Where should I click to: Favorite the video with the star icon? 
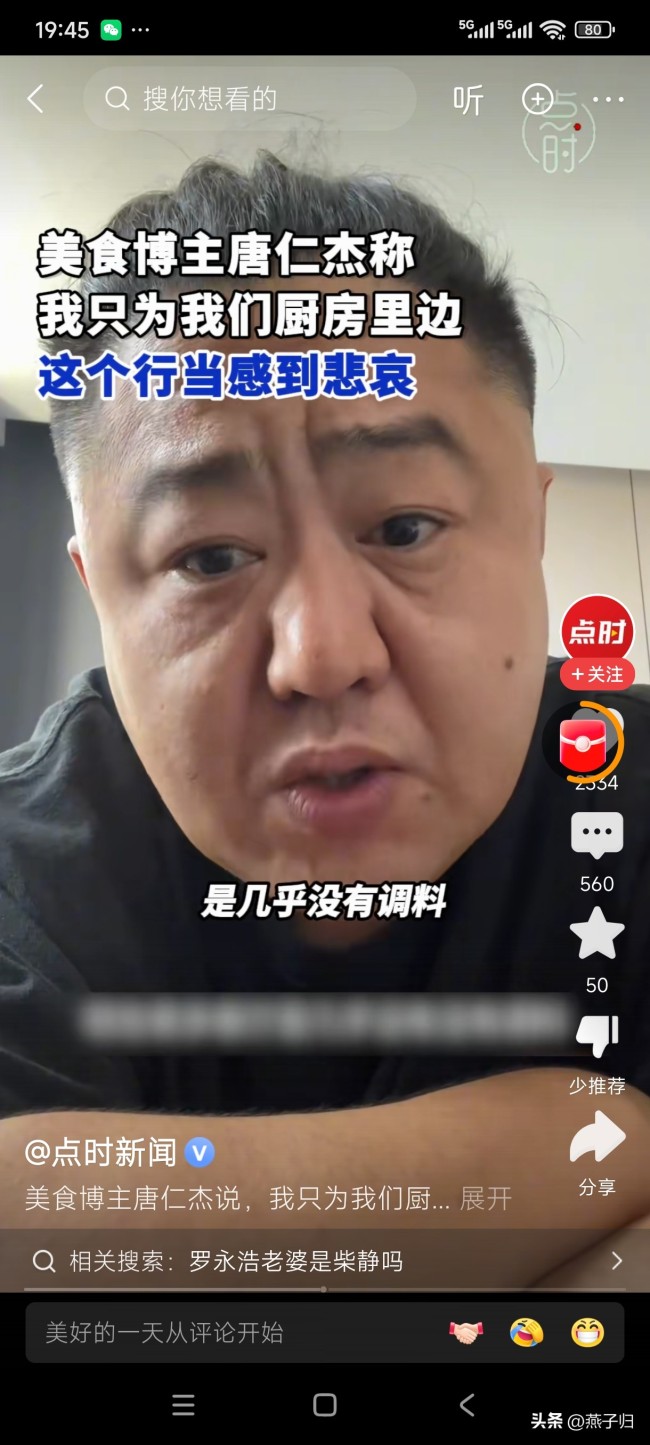click(597, 934)
